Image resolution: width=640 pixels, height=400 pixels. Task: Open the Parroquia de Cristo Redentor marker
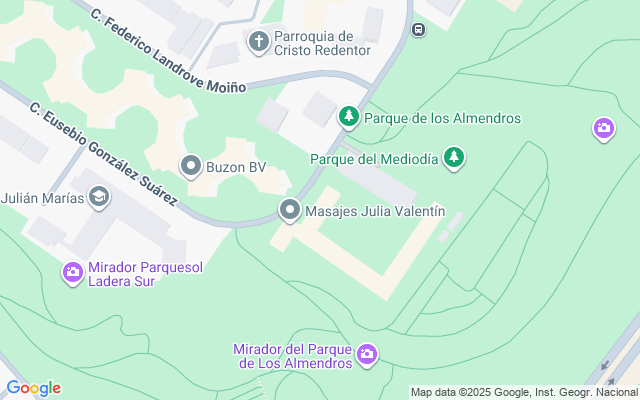259,42
